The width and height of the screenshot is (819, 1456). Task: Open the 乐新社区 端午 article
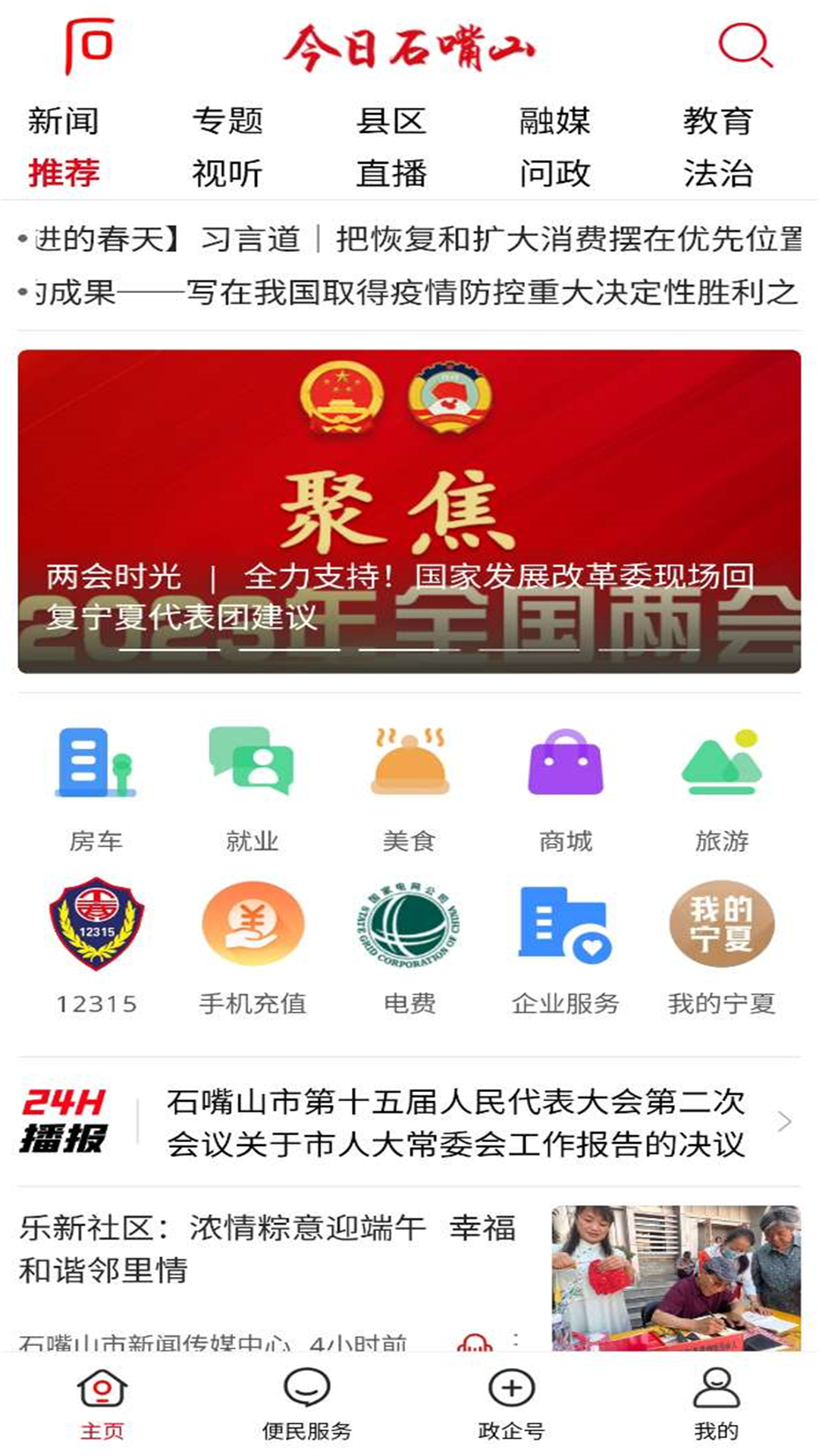(x=409, y=1276)
